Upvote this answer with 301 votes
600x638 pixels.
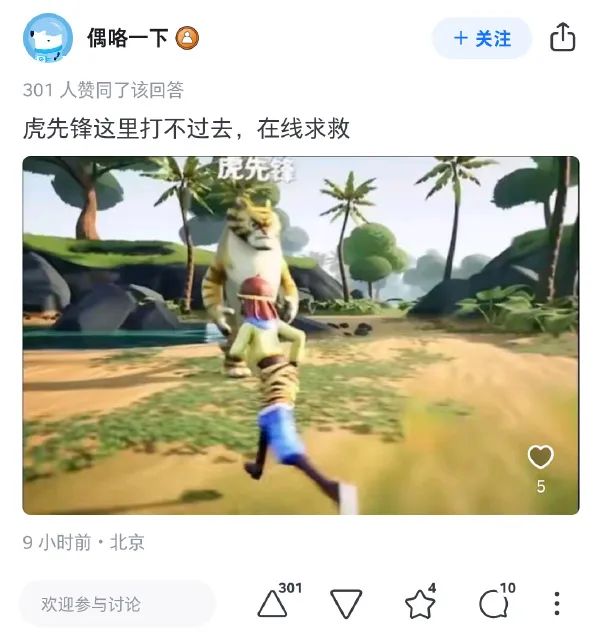click(x=273, y=604)
